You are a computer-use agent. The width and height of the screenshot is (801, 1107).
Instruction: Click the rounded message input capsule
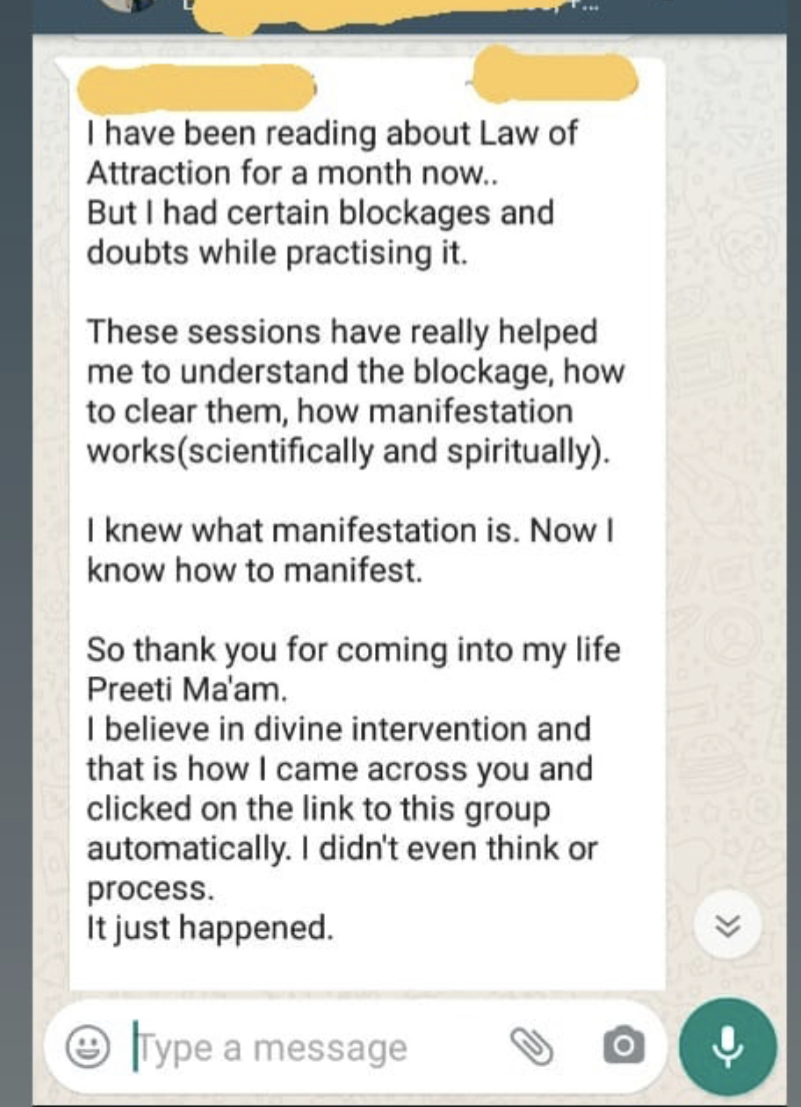pyautogui.click(x=300, y=1047)
